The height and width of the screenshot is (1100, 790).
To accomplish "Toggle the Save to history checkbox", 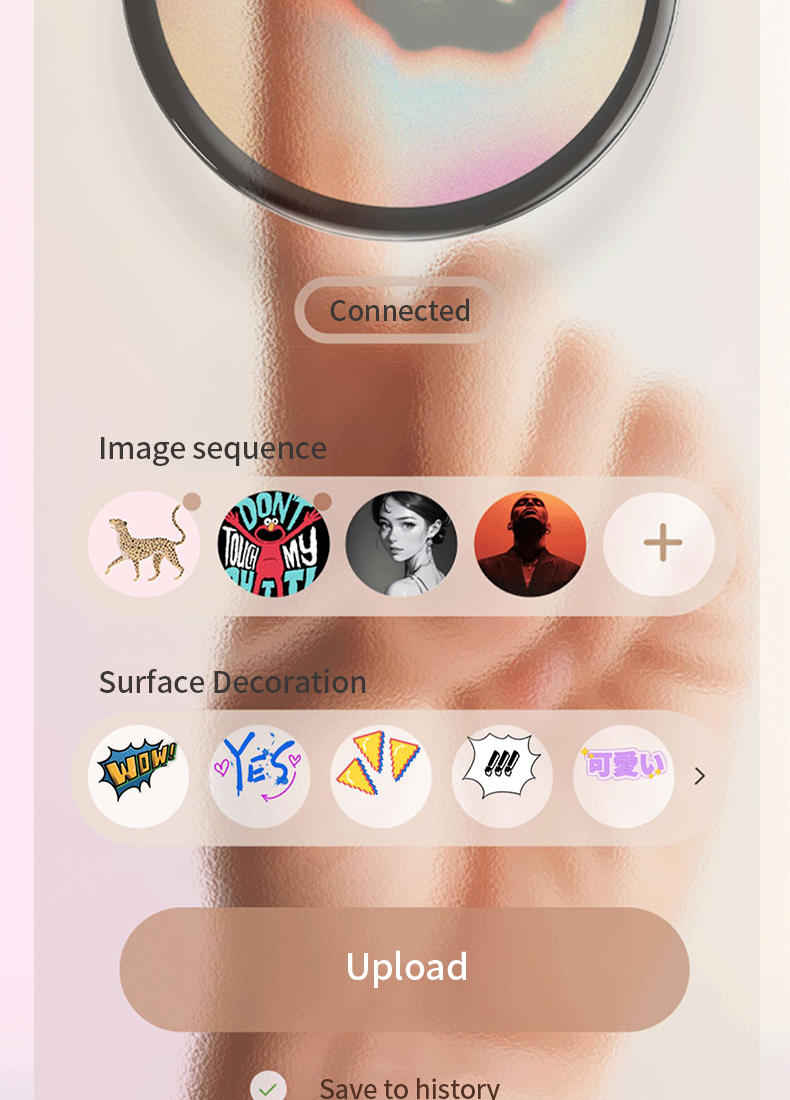I will pyautogui.click(x=268, y=1086).
